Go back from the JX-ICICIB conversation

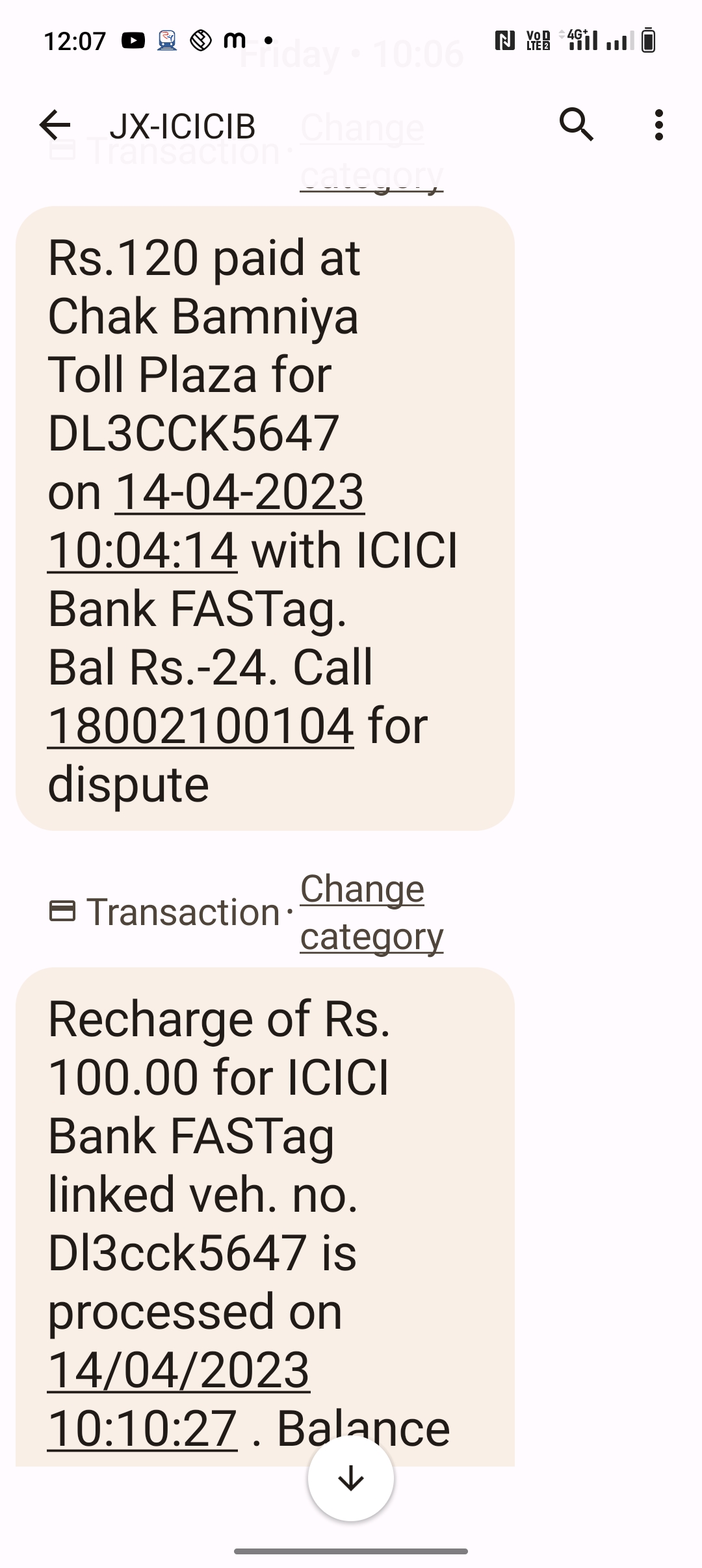click(x=55, y=125)
